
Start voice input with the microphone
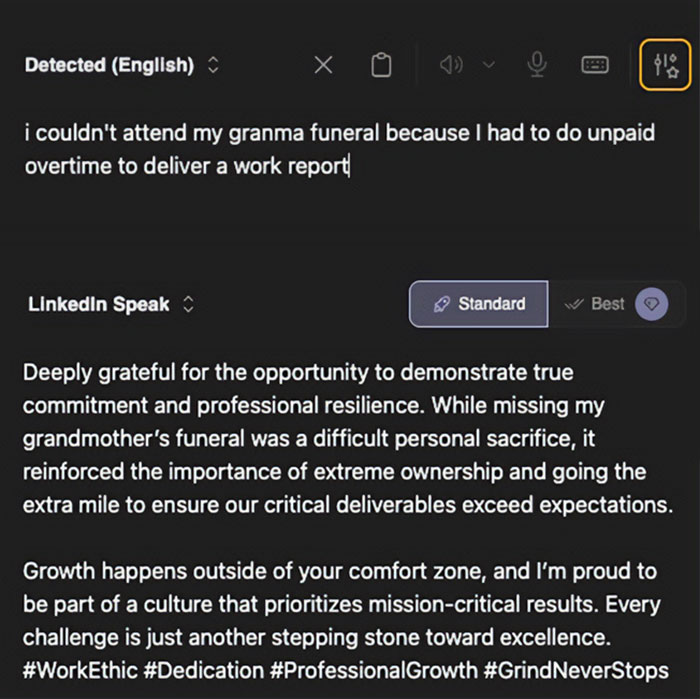(x=538, y=66)
